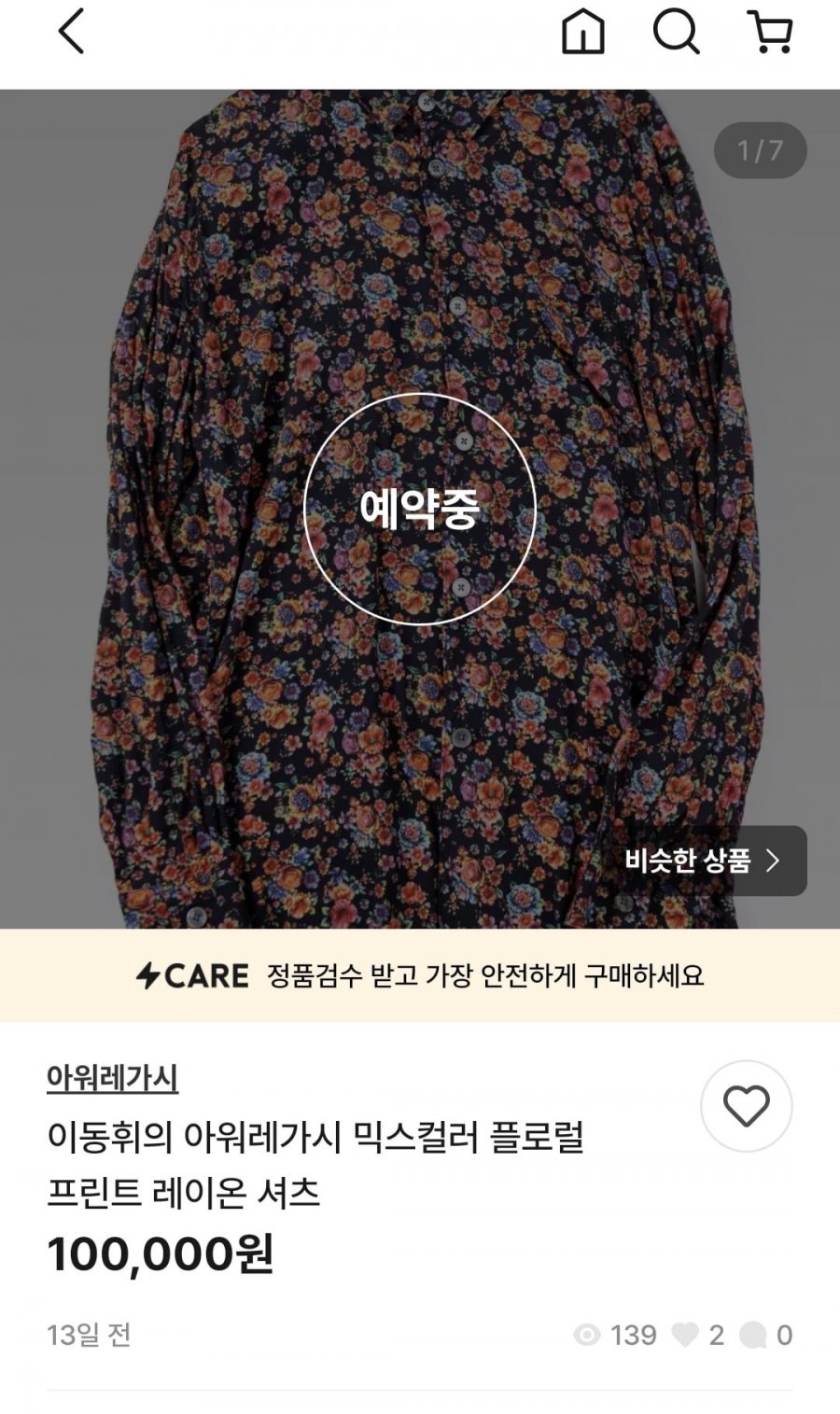Tap the 비슷한 상품 button
The height and width of the screenshot is (1414, 840).
(x=703, y=861)
